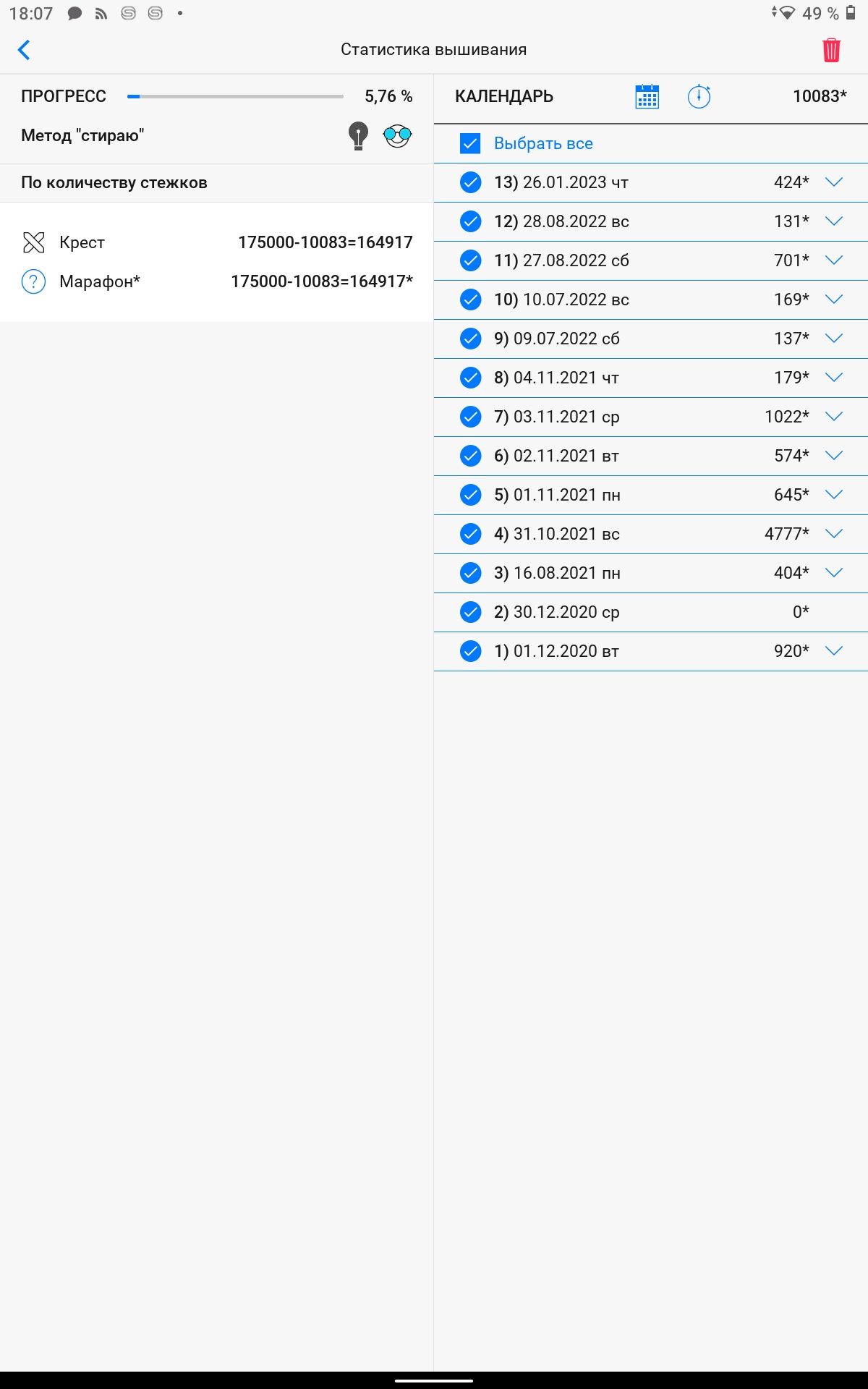Screen dimensions: 868x1389
Task: Go back from embroidery statistics
Action: pos(24,50)
